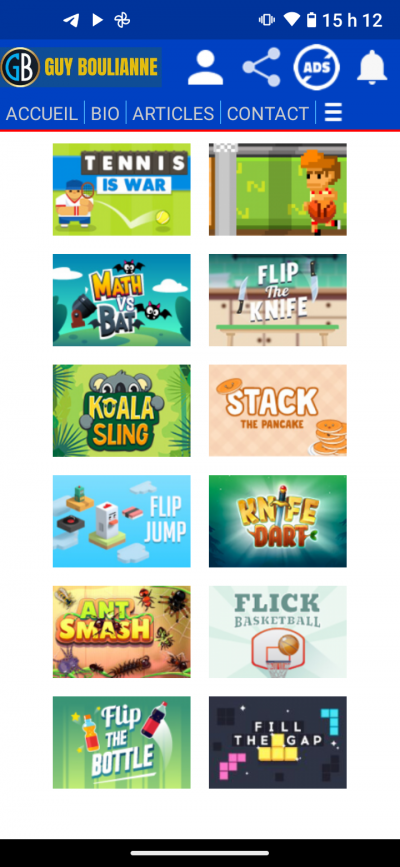Viewport: 400px width, 867px height.
Task: Tap the Guy Boulianne logo banner
Action: pos(81,67)
